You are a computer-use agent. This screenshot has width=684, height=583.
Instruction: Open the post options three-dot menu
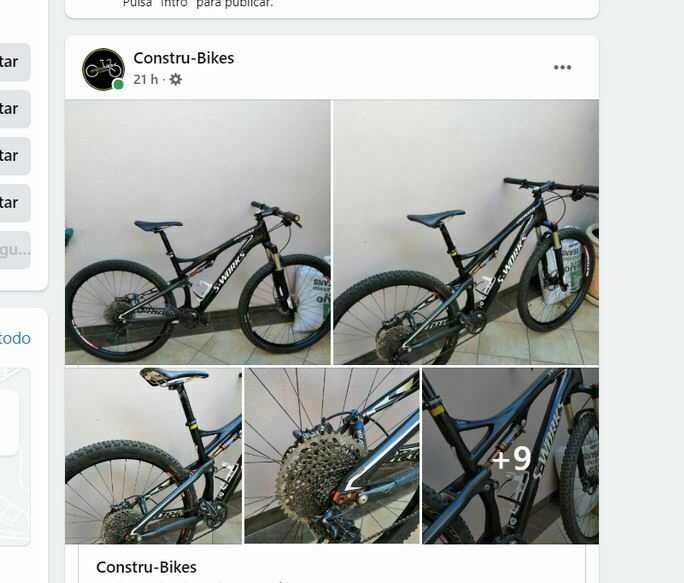(562, 68)
